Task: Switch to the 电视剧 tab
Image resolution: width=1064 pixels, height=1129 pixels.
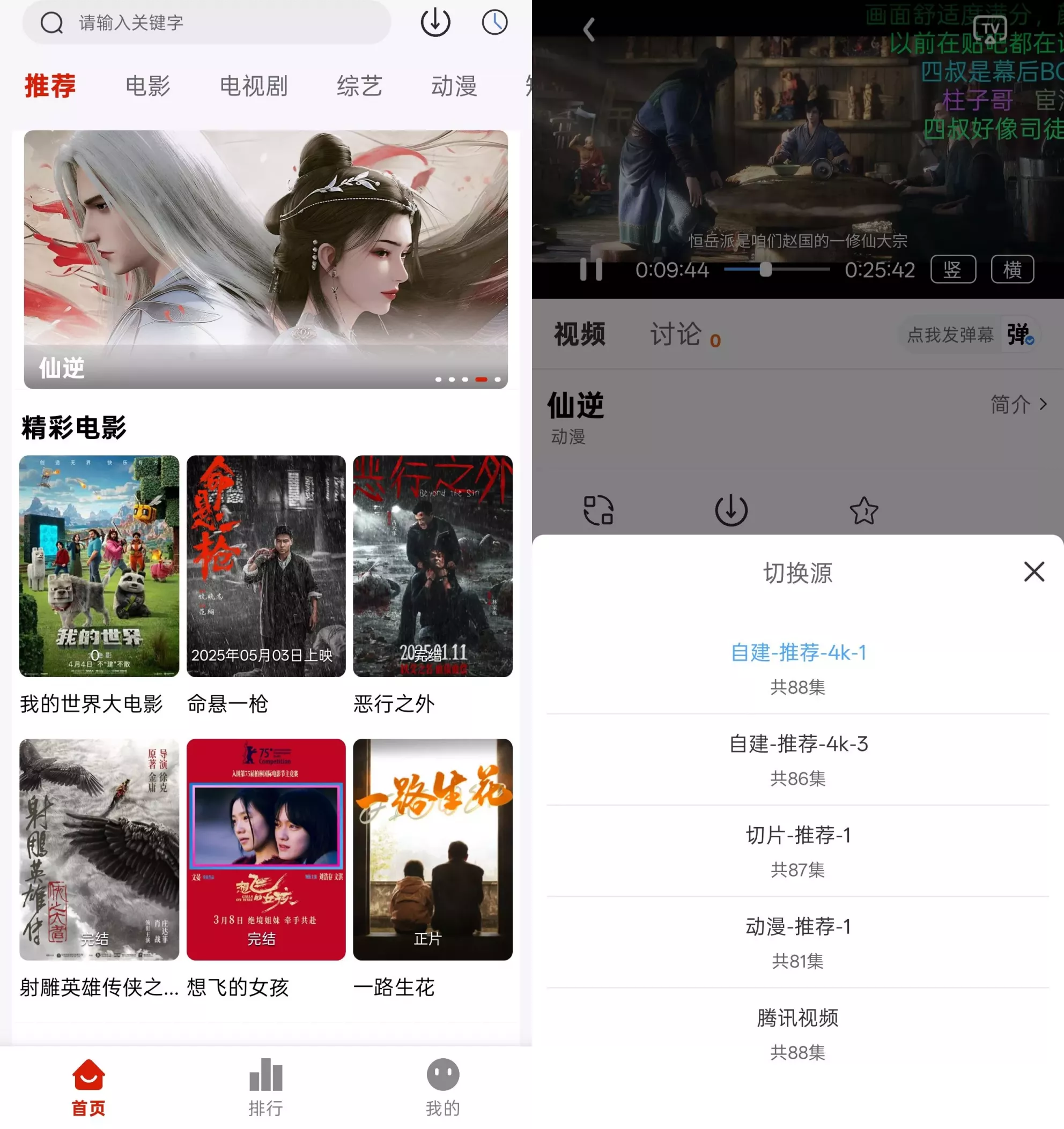Action: [x=253, y=86]
